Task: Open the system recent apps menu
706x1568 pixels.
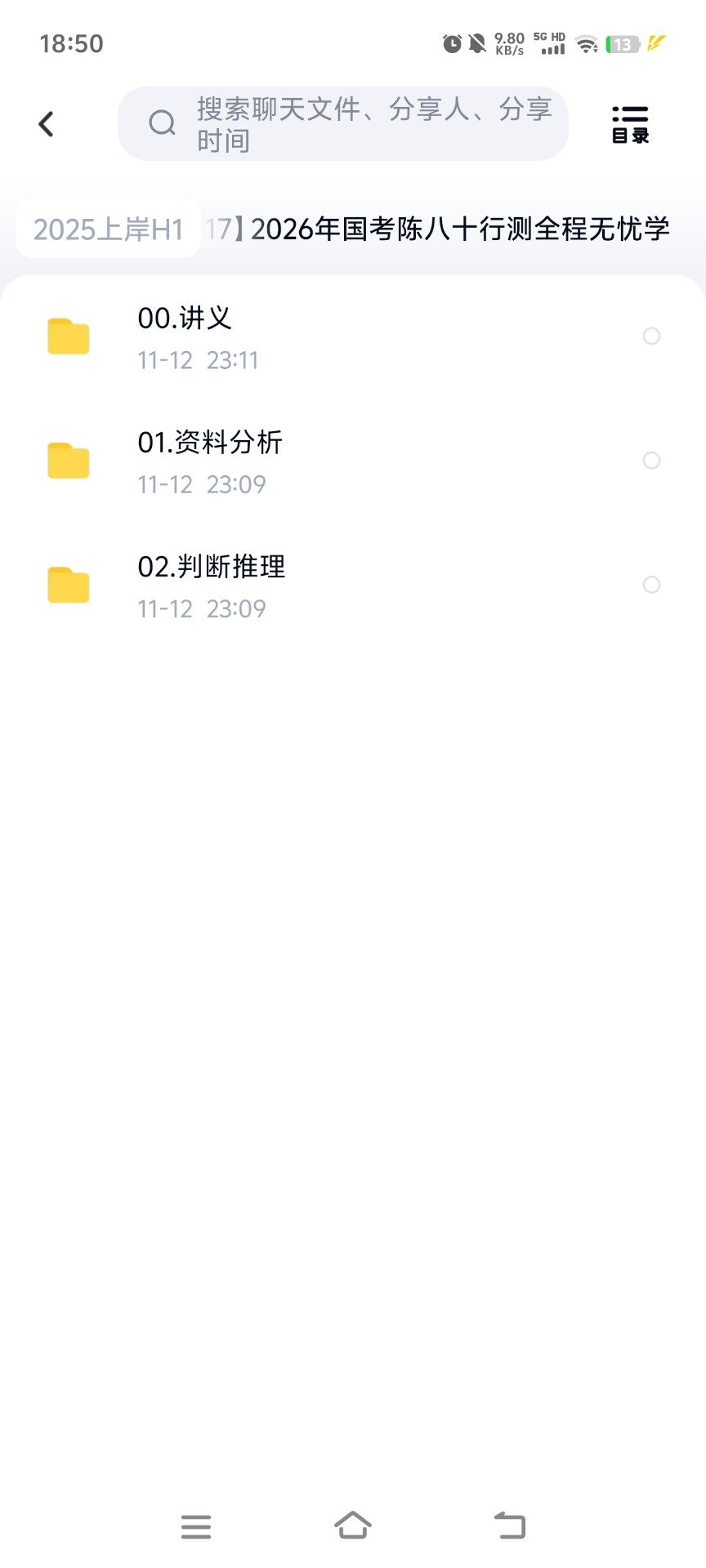Action: point(196,1526)
